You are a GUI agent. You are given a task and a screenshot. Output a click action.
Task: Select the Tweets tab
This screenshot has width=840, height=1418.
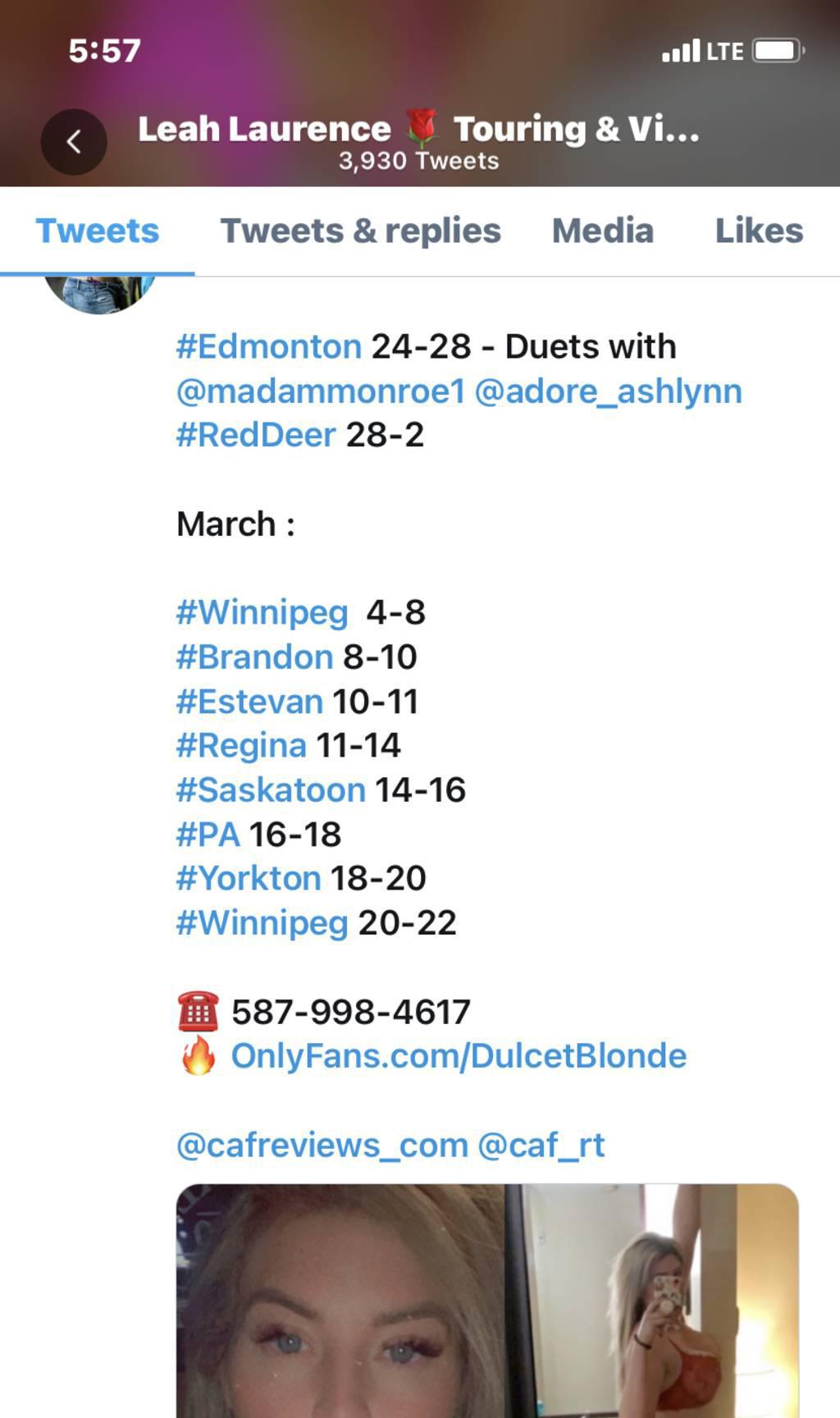pyautogui.click(x=98, y=231)
